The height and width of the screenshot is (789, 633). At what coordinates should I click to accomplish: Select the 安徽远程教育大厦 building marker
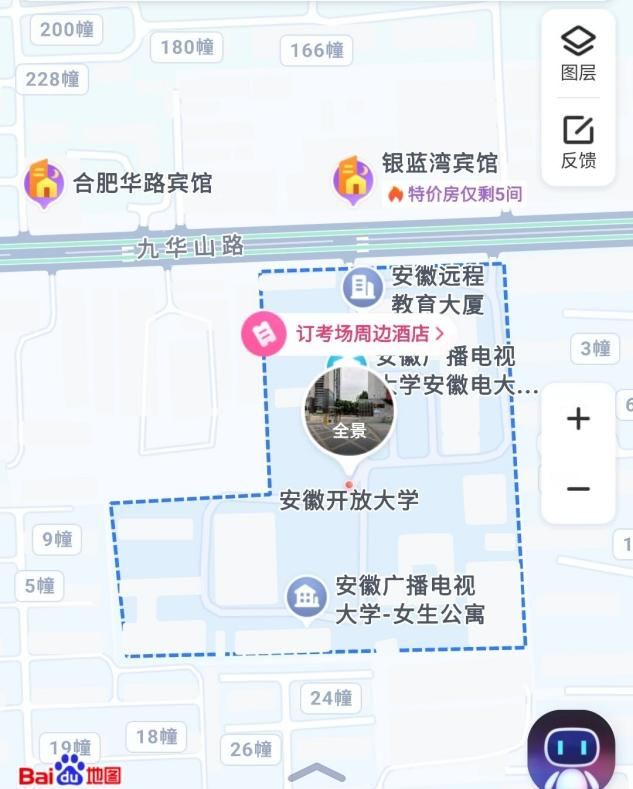[x=362, y=288]
